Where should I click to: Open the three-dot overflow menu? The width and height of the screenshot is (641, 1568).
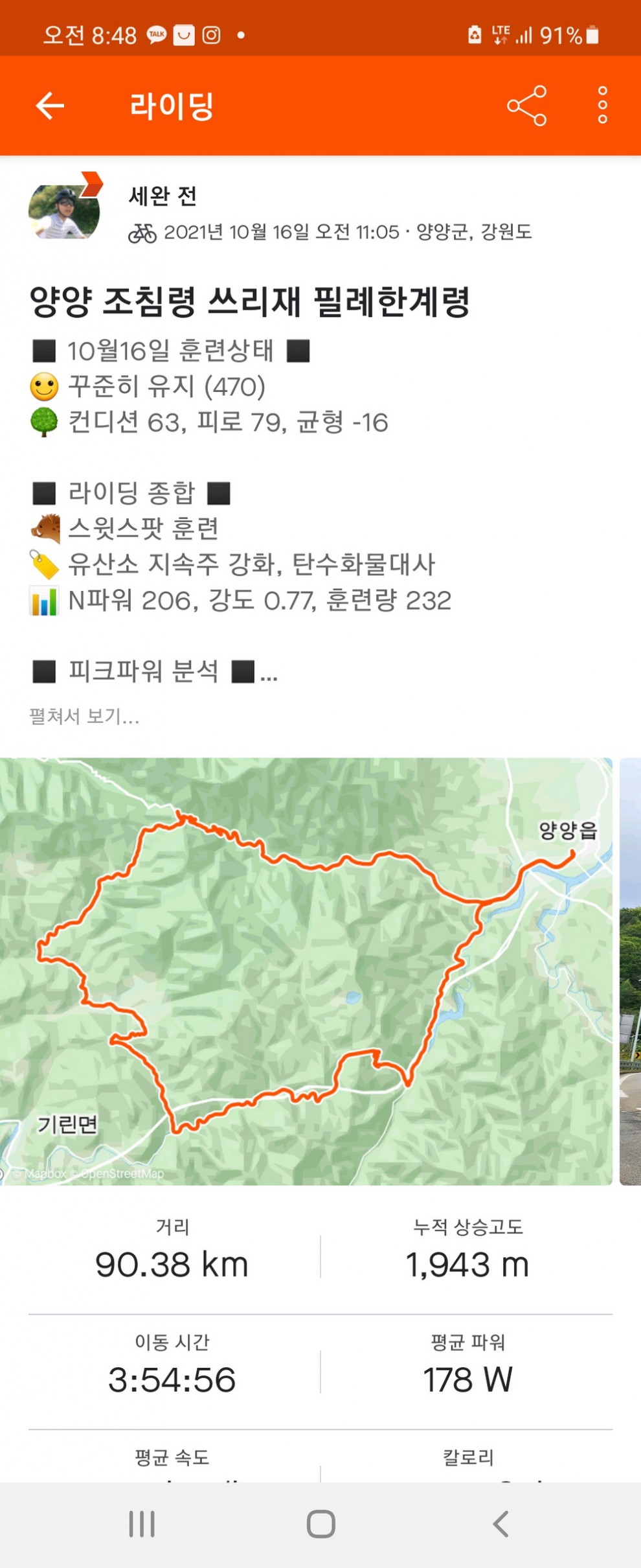pos(602,106)
